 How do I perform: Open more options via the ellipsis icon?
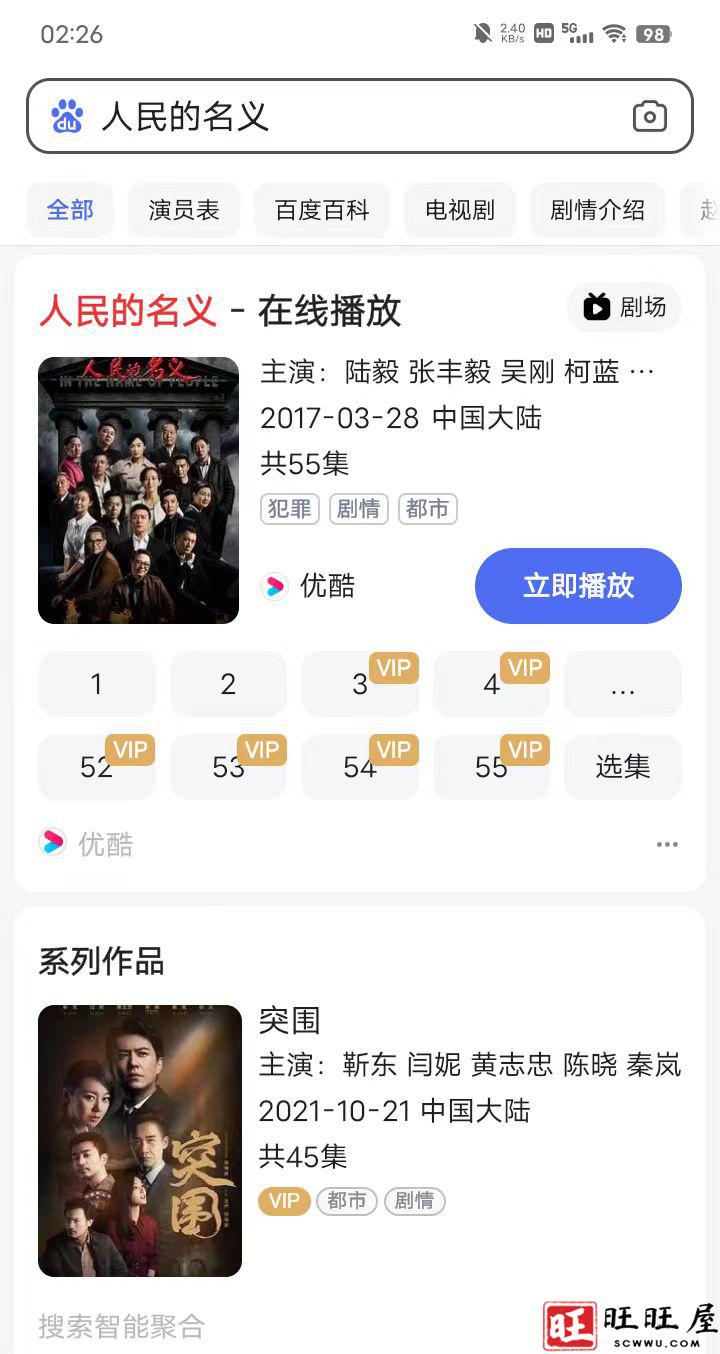point(667,843)
